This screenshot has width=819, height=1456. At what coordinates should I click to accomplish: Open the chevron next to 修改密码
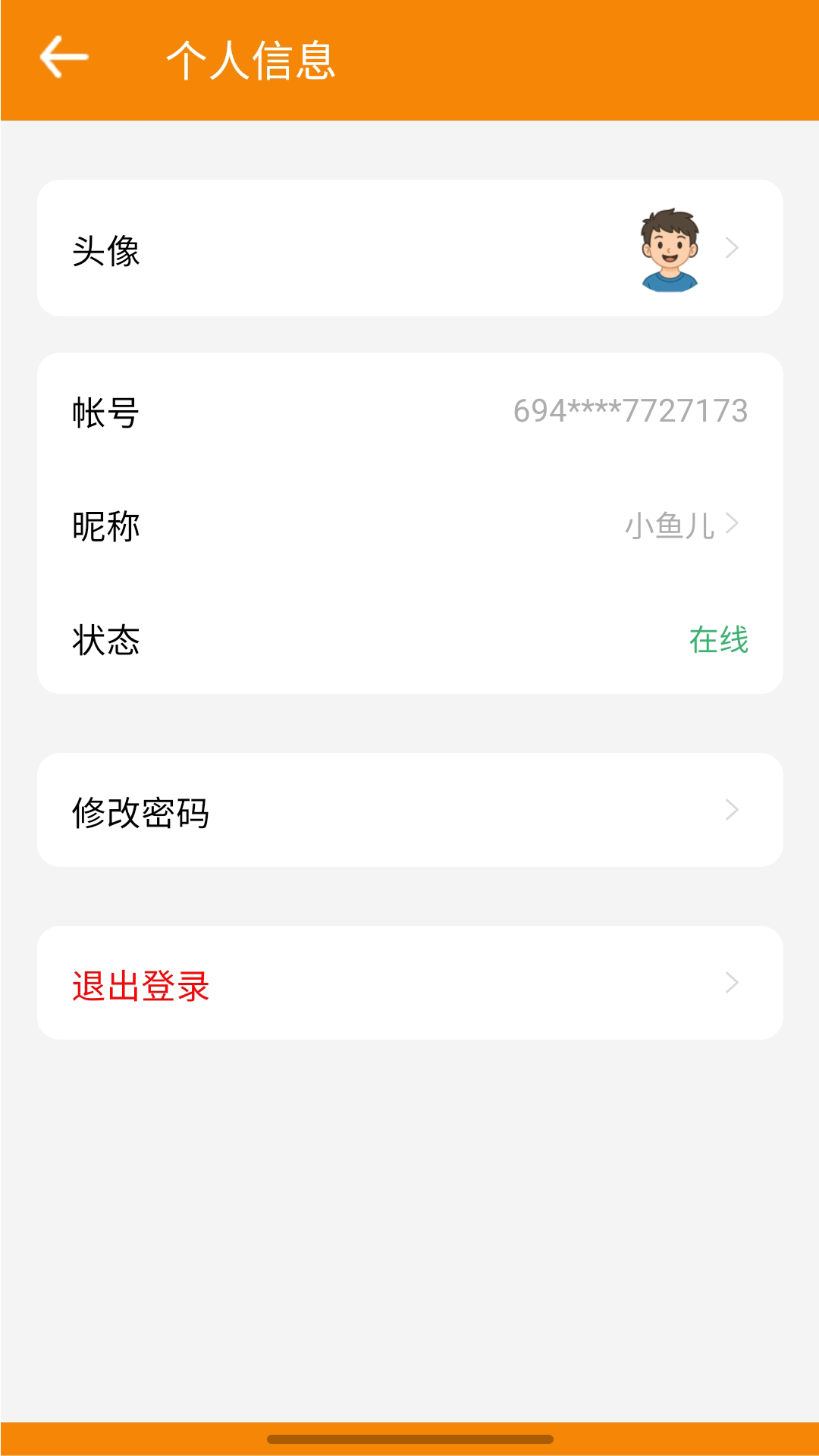pos(730,811)
